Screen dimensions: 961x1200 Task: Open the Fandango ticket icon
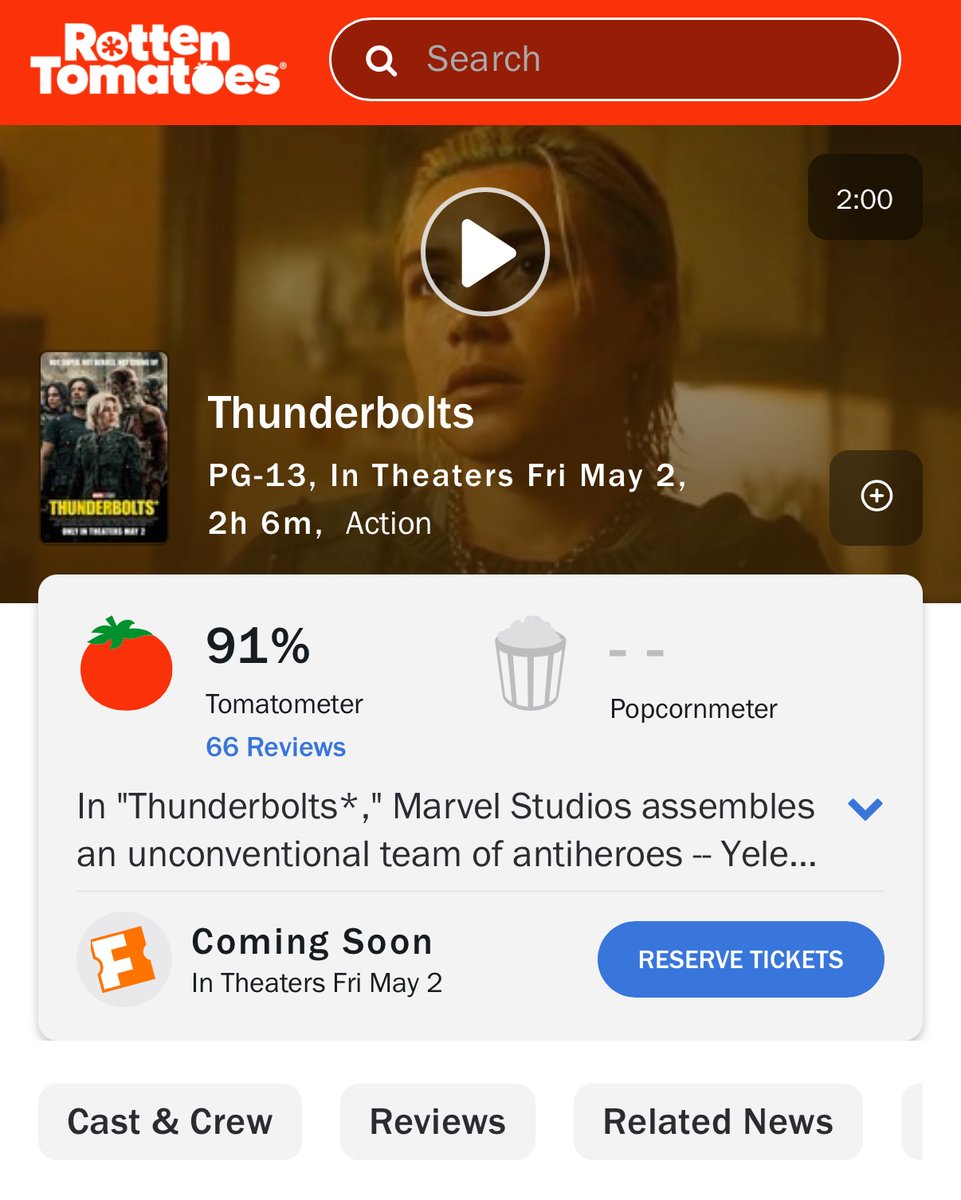click(x=124, y=959)
